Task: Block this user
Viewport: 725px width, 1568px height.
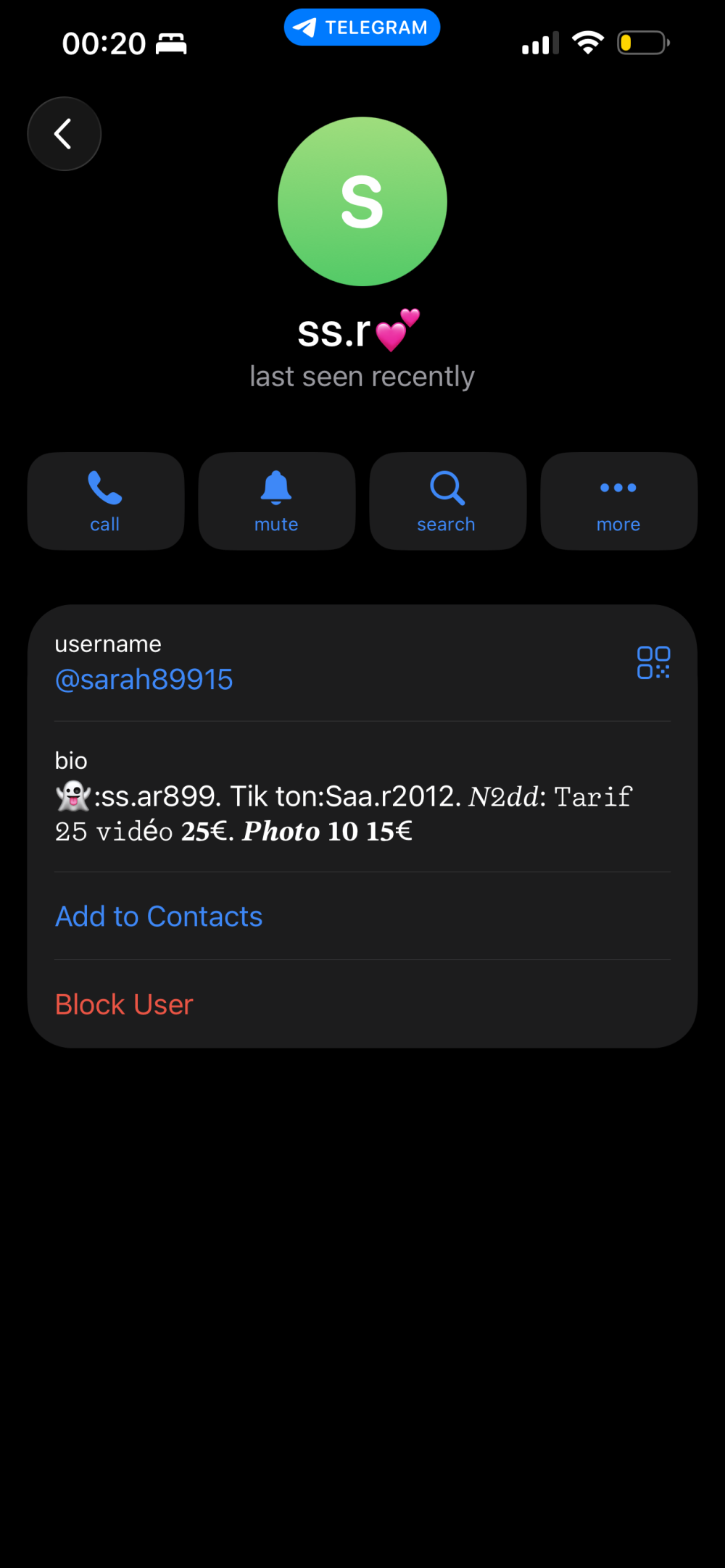Action: (x=123, y=1004)
